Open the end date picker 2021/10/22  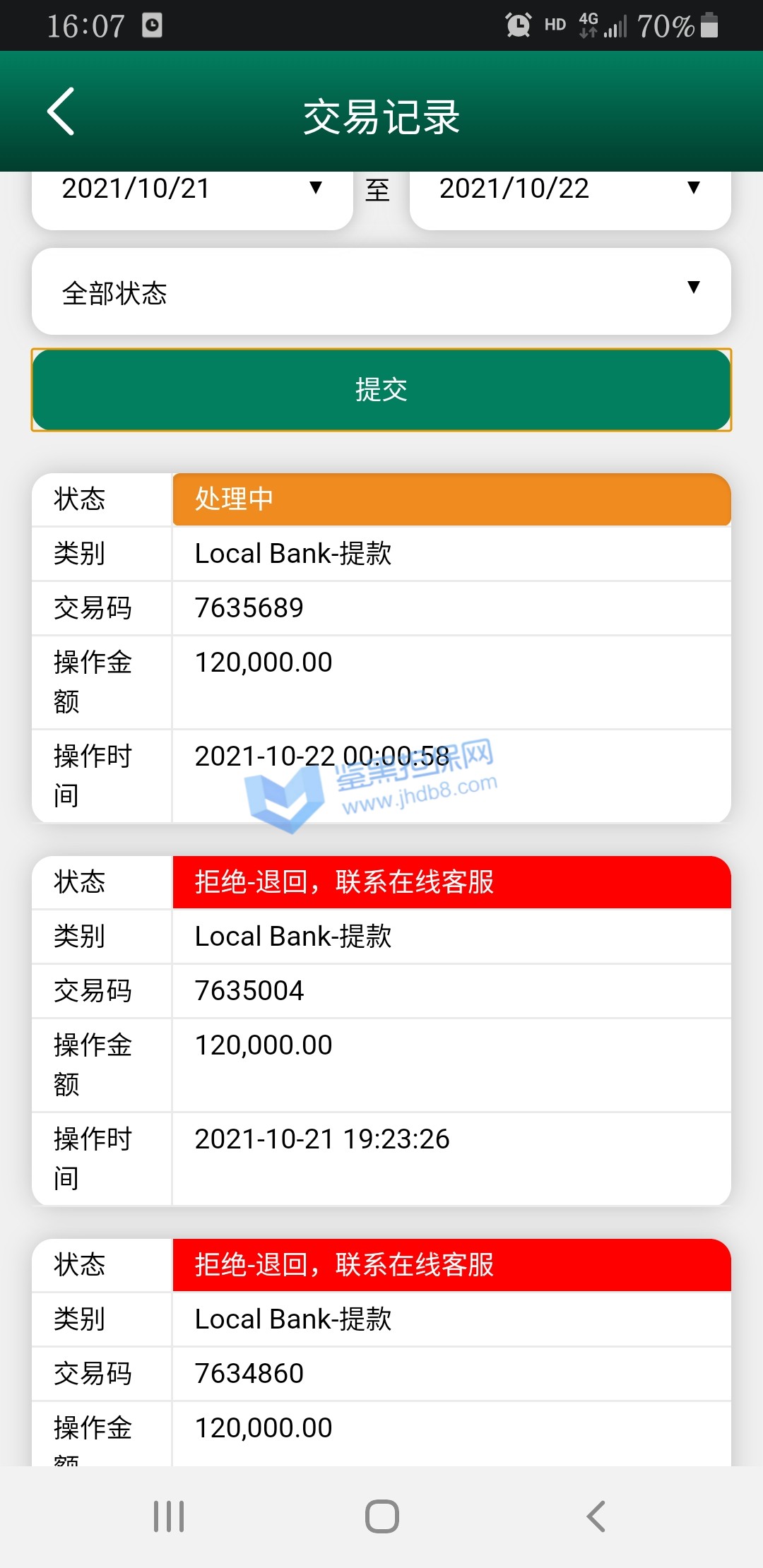pyautogui.click(x=569, y=192)
